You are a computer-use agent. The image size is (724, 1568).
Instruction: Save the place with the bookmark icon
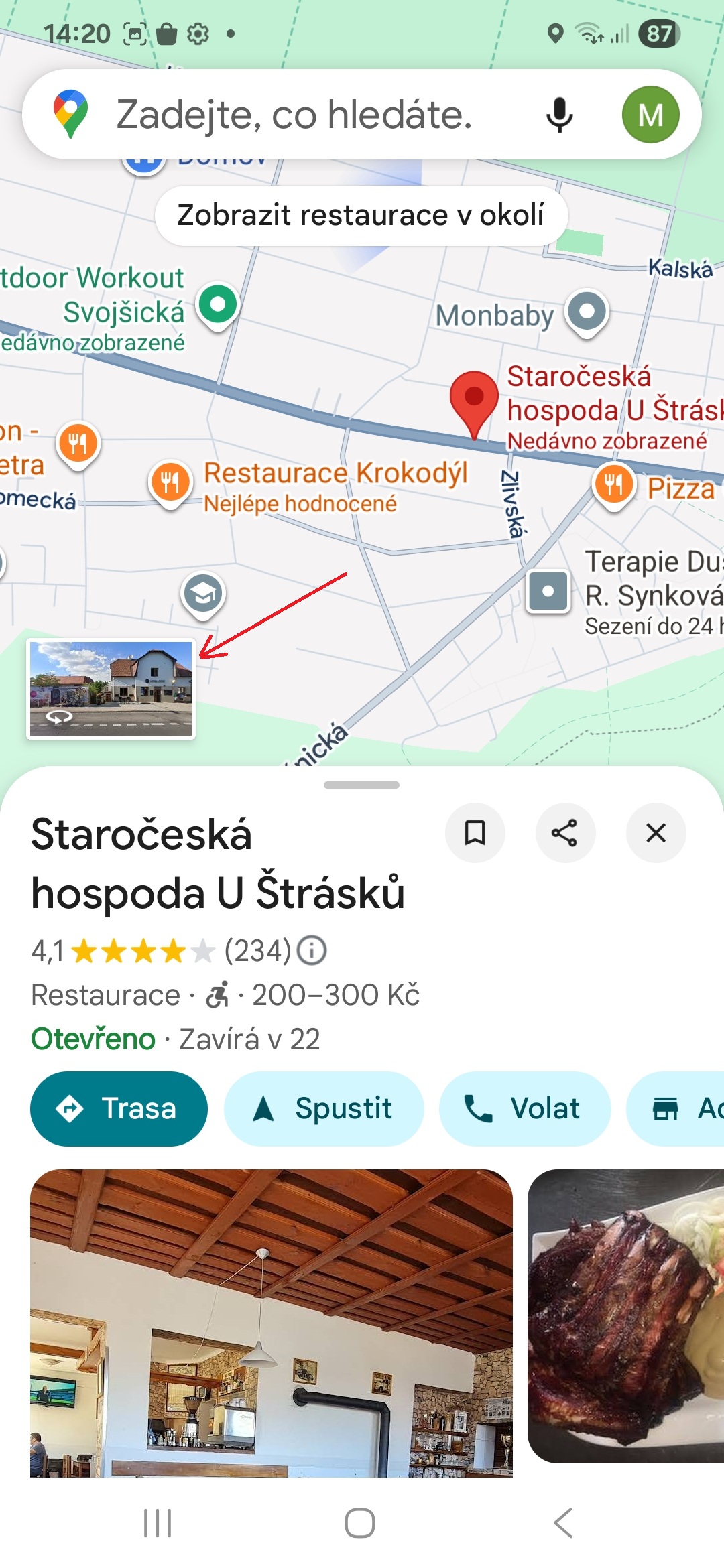(475, 833)
